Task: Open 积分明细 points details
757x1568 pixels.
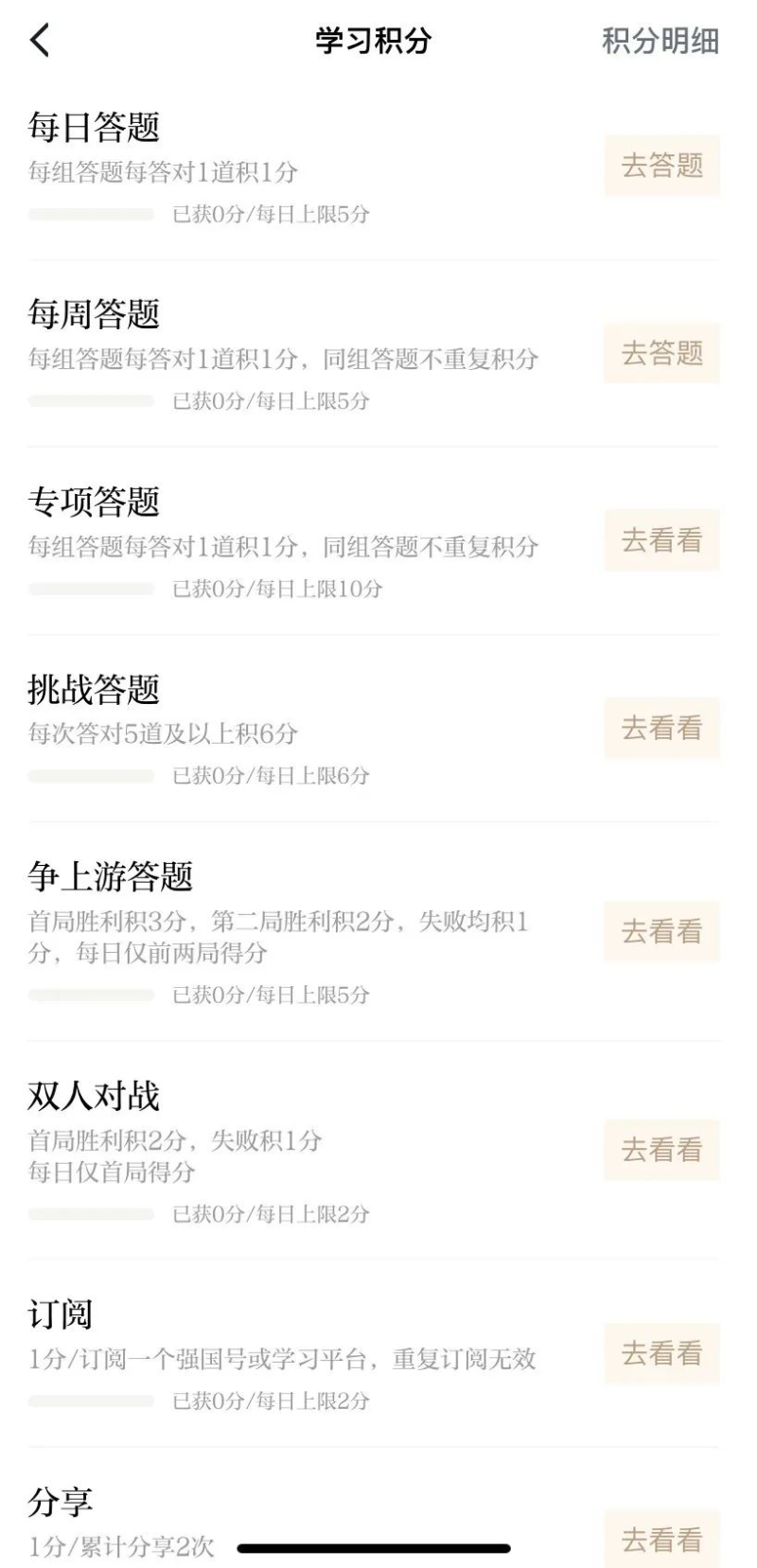Action: (x=660, y=42)
